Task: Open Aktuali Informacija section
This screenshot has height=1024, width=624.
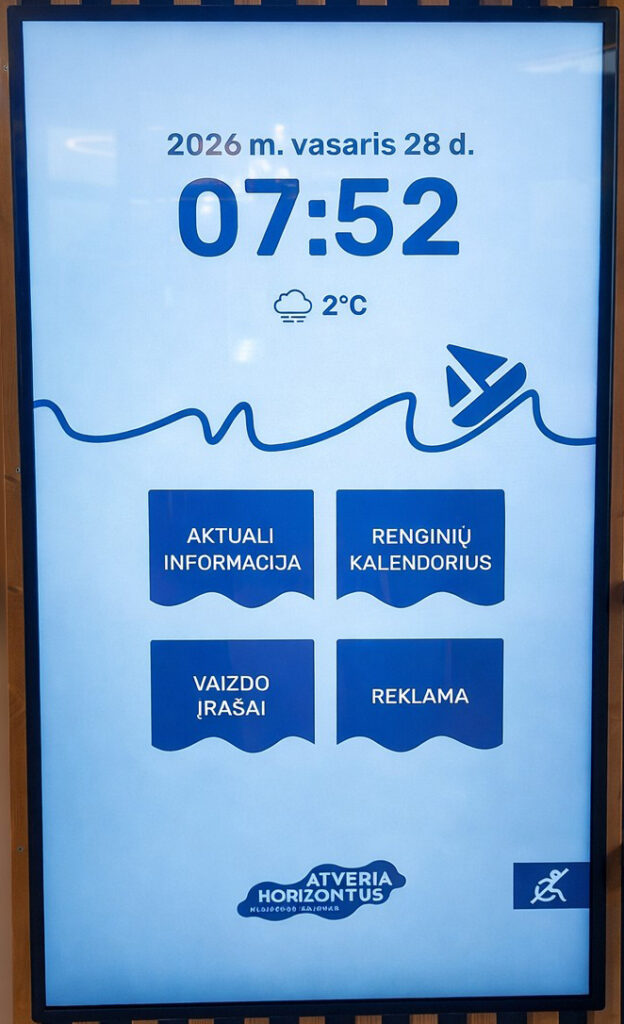Action: click(x=231, y=547)
